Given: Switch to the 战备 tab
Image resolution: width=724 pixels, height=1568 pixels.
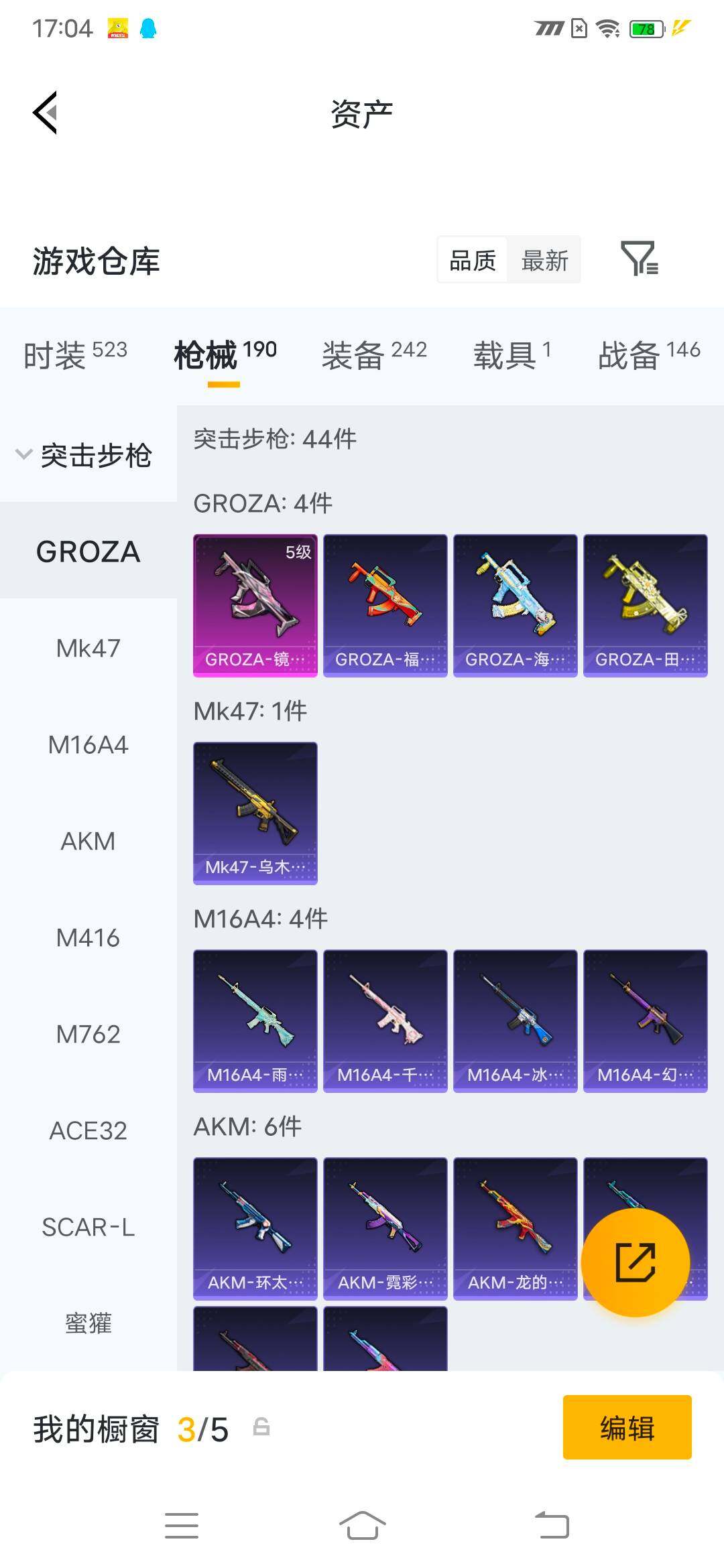Looking at the screenshot, I should (x=649, y=354).
